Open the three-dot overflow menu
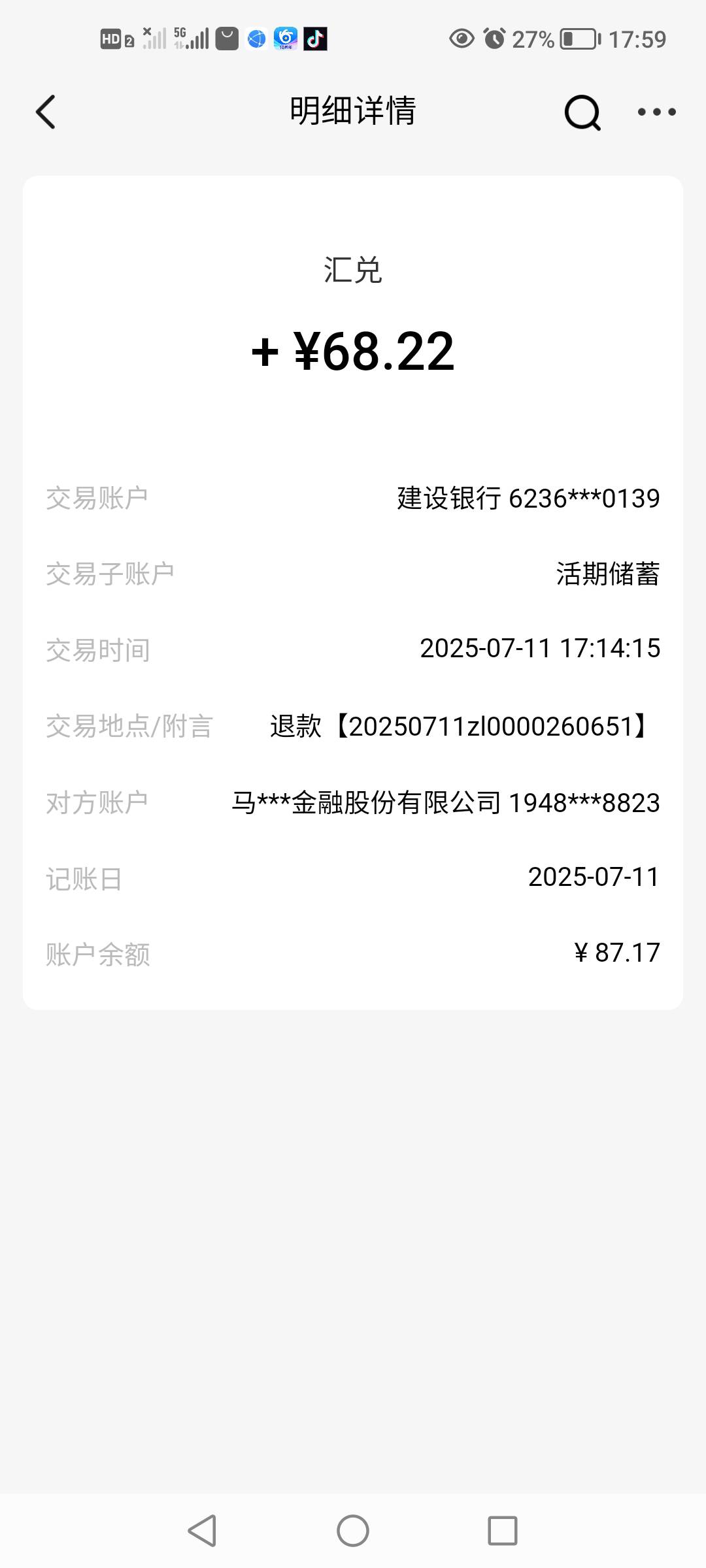Viewport: 706px width, 1568px height. pos(656,112)
